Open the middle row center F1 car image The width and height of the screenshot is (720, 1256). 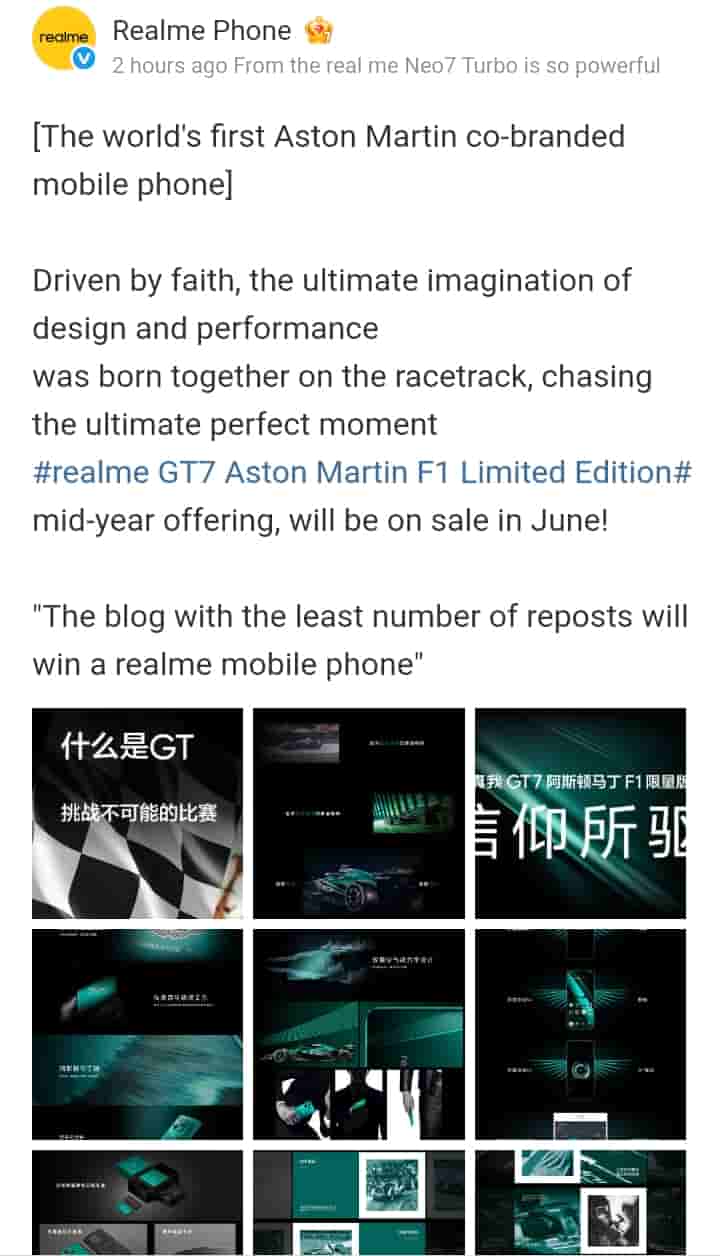tap(359, 1034)
